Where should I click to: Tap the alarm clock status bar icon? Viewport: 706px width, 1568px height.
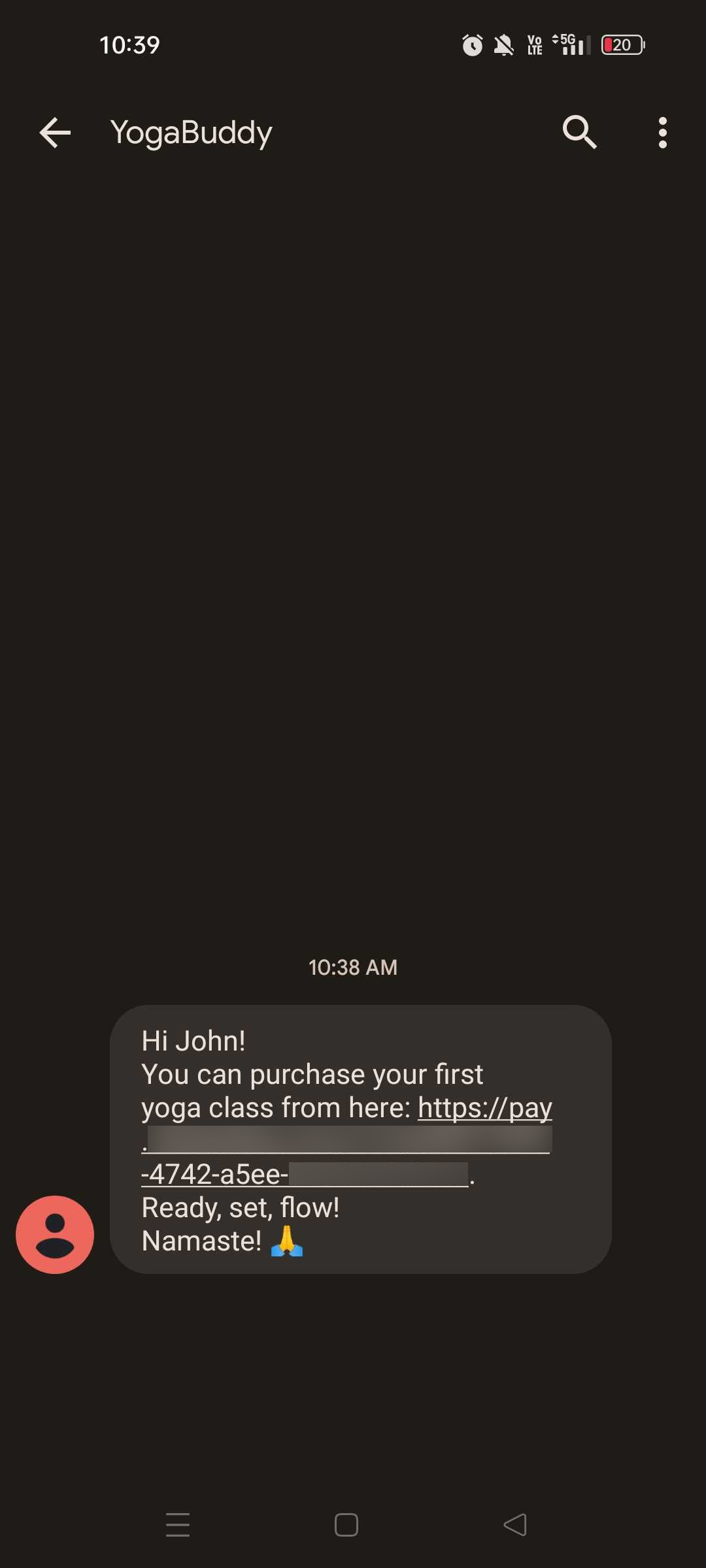[x=472, y=44]
